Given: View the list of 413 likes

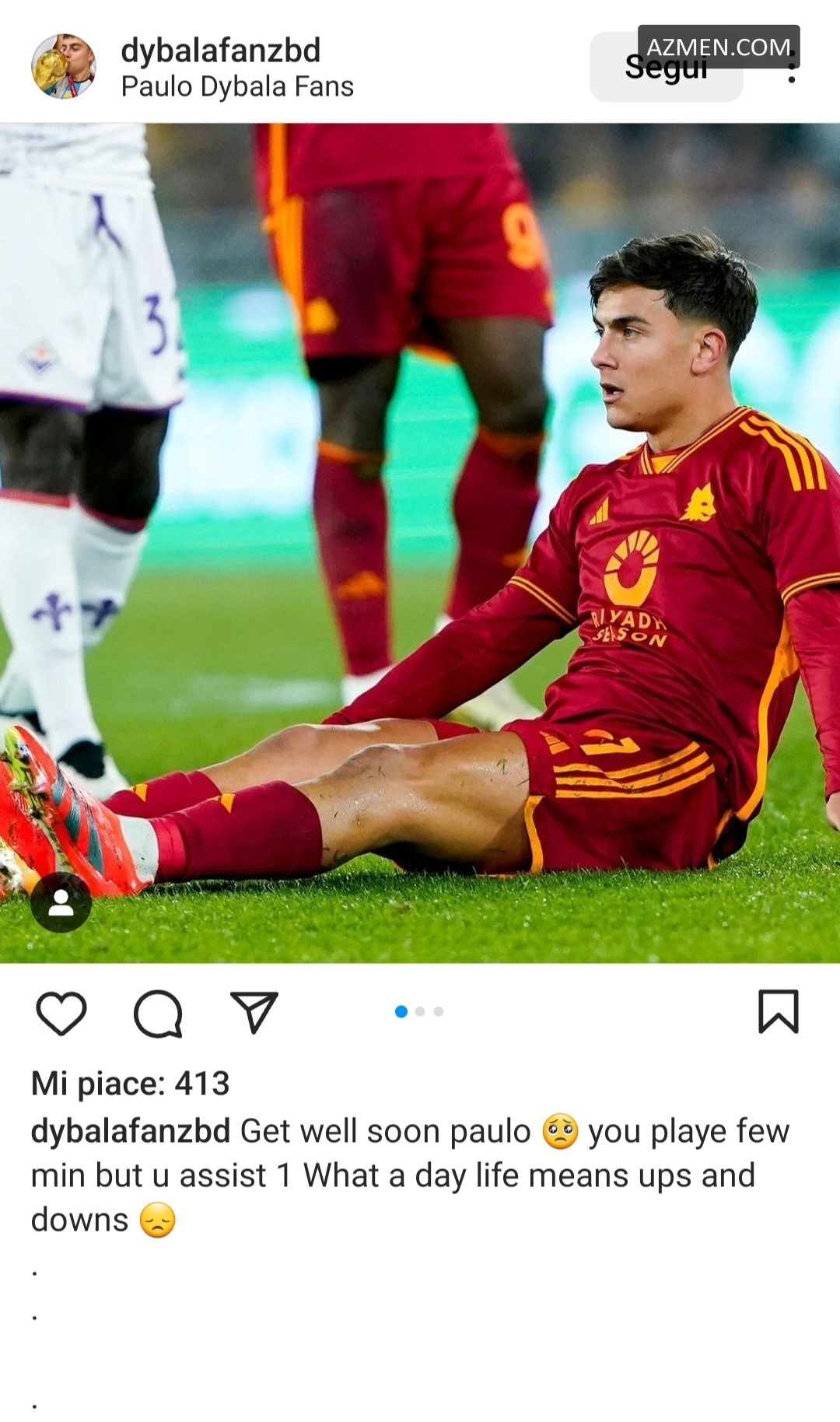Looking at the screenshot, I should coord(130,1083).
